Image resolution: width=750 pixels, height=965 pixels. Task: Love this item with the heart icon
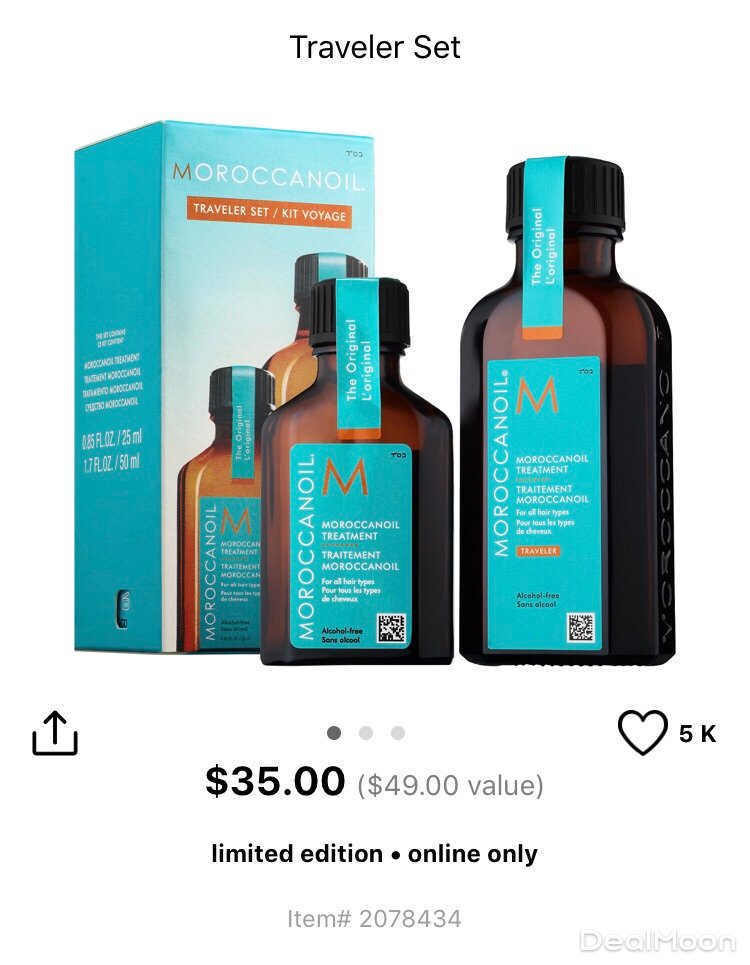641,733
